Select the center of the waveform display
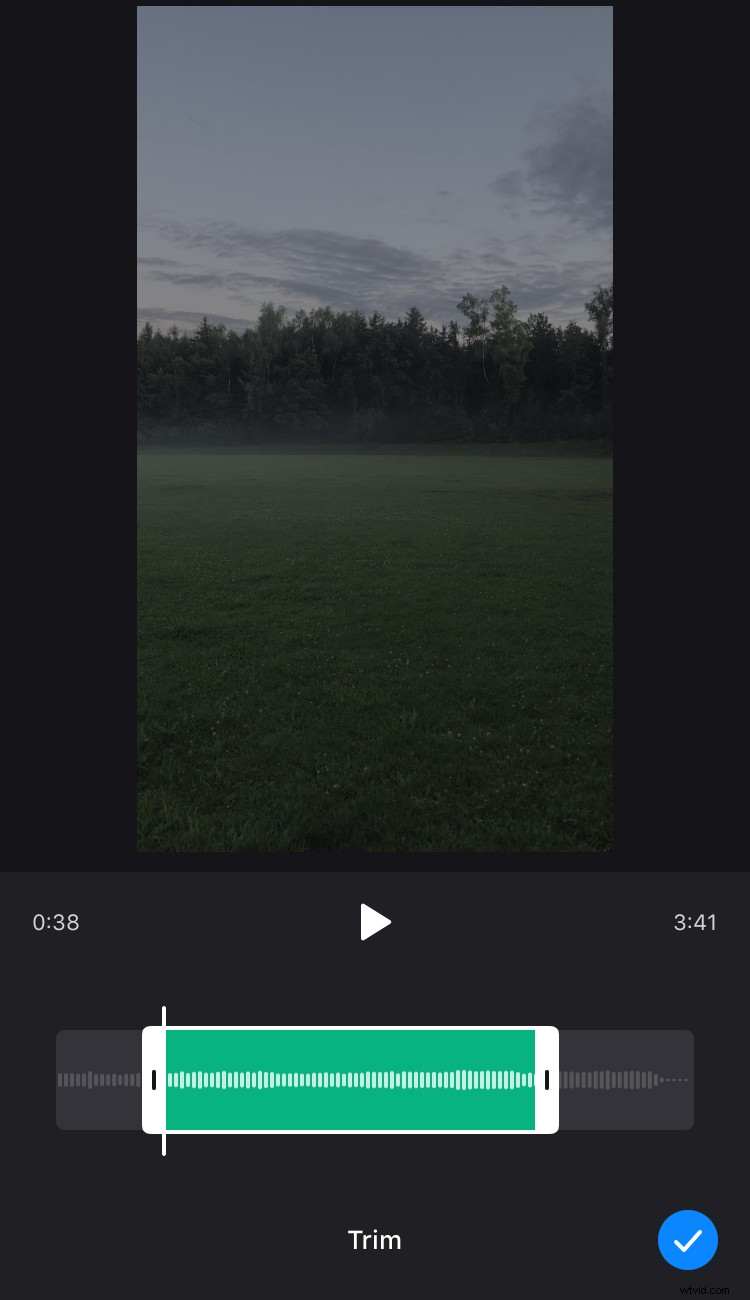The width and height of the screenshot is (750, 1300). (375, 1080)
